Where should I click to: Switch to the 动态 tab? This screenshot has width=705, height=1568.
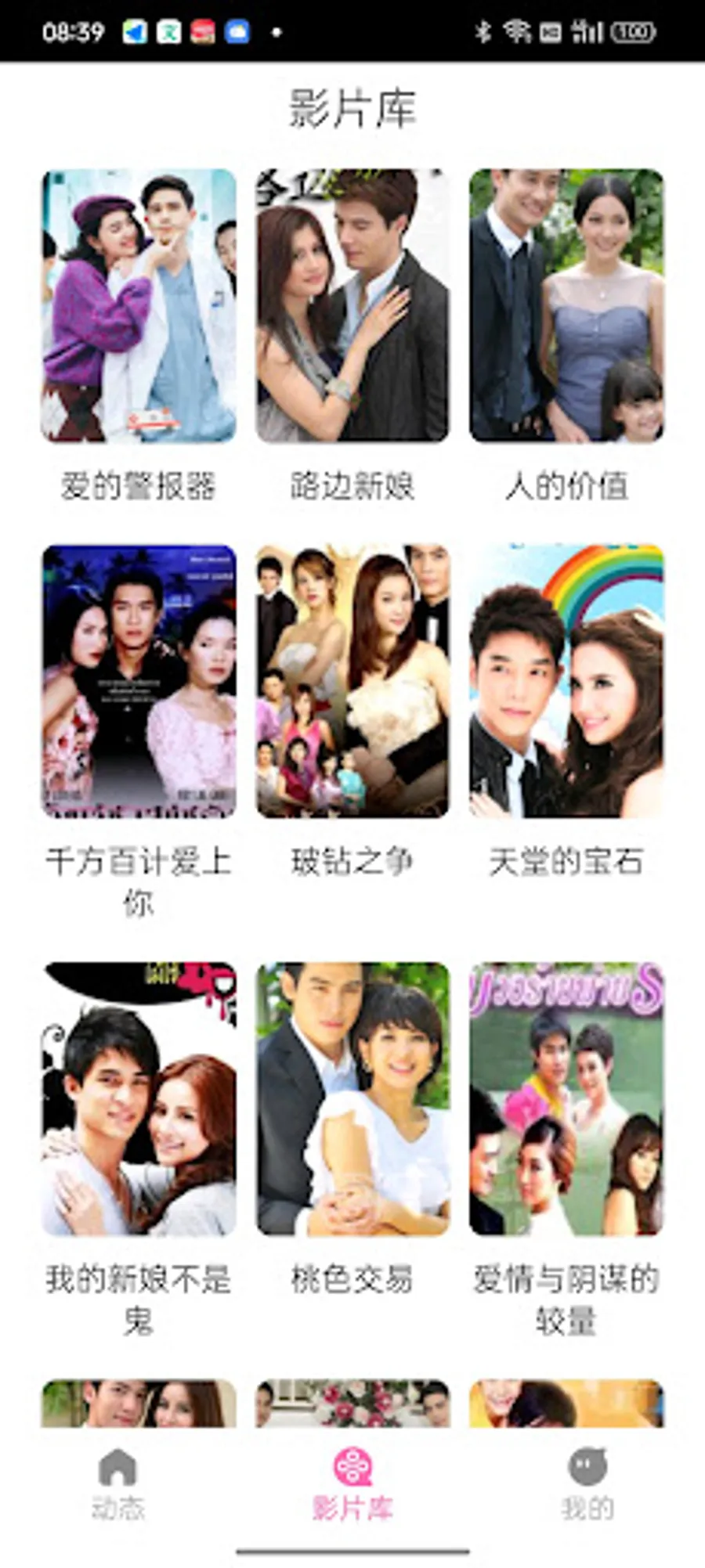(117, 1483)
